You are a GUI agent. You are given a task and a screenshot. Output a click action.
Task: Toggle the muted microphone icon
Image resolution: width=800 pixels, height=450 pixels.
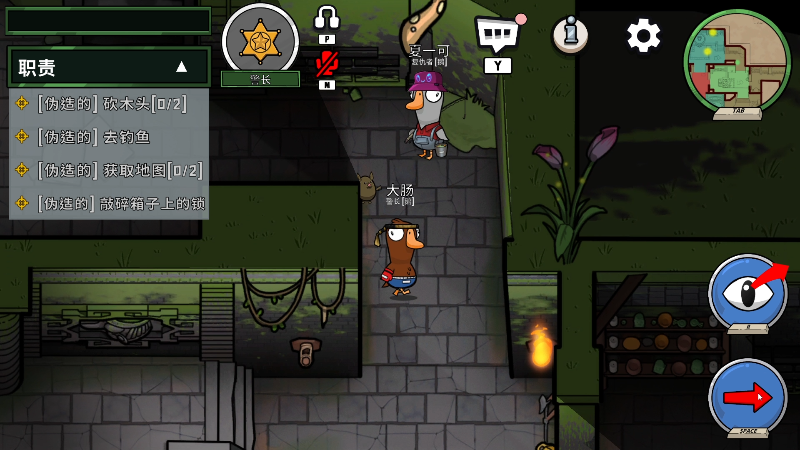[326, 63]
